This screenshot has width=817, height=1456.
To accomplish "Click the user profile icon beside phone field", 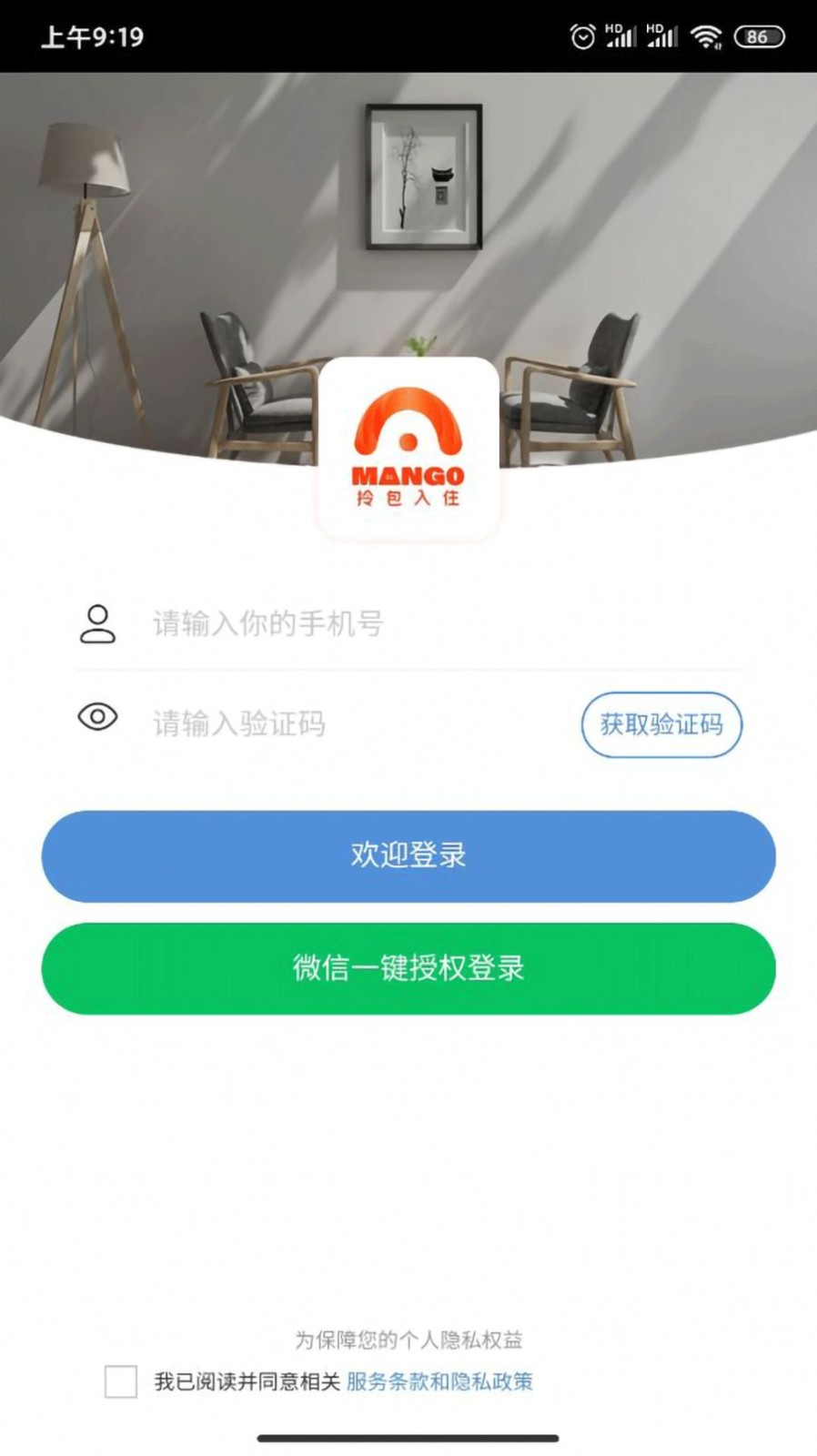I will [98, 624].
